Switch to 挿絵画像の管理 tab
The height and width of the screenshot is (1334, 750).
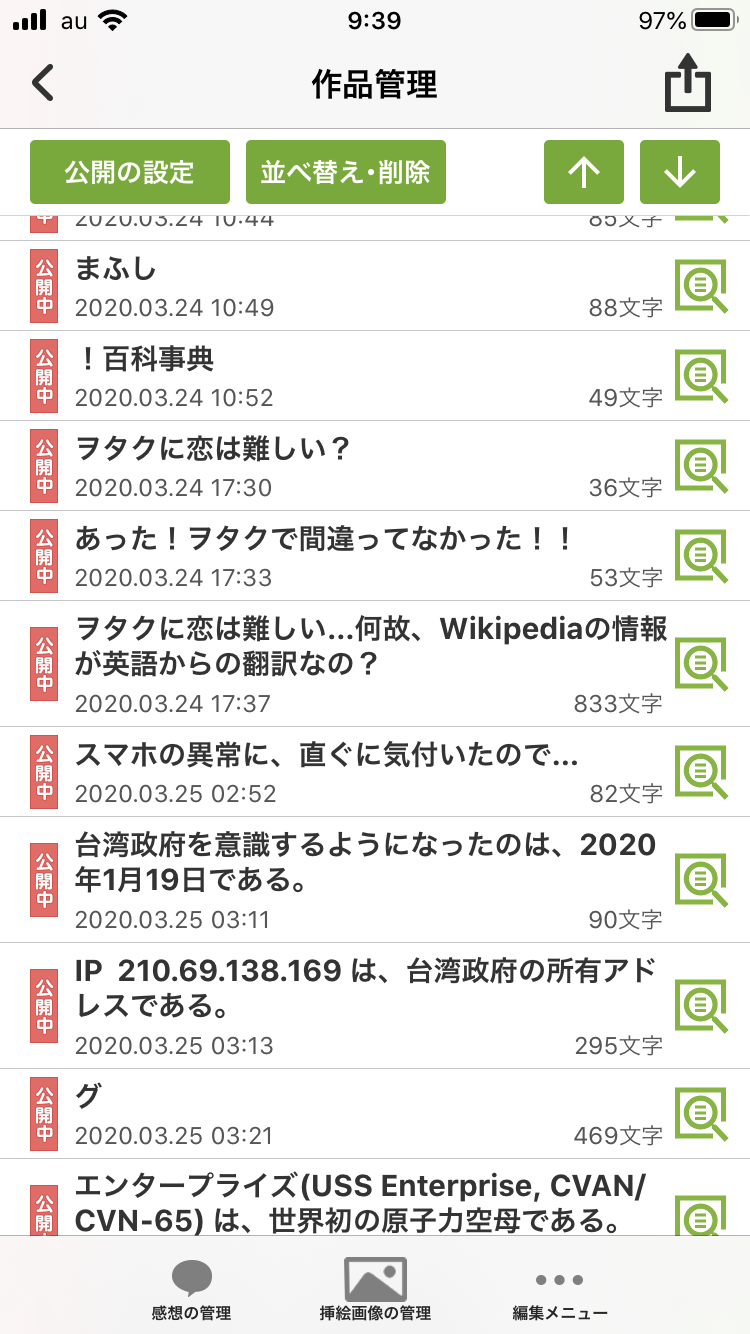[x=375, y=1290]
